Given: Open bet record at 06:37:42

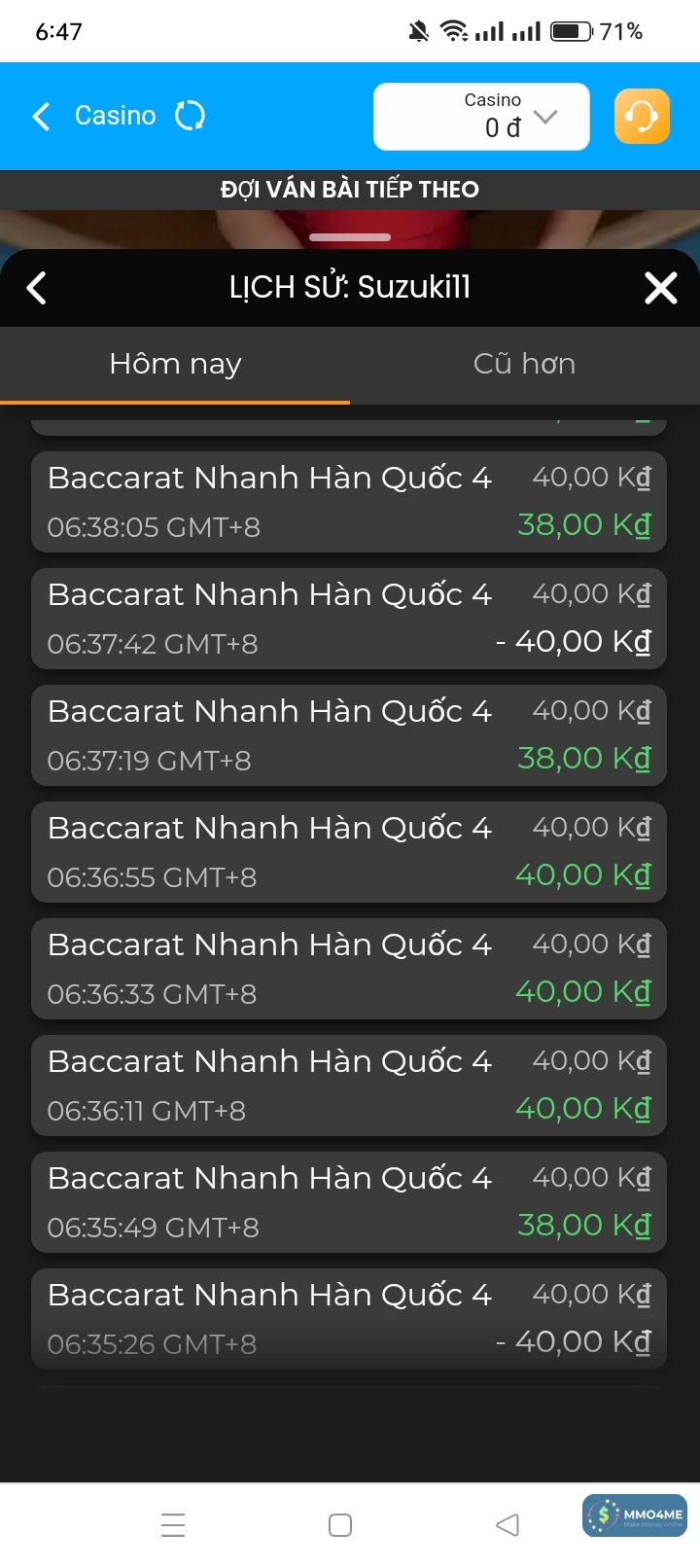Looking at the screenshot, I should (349, 619).
